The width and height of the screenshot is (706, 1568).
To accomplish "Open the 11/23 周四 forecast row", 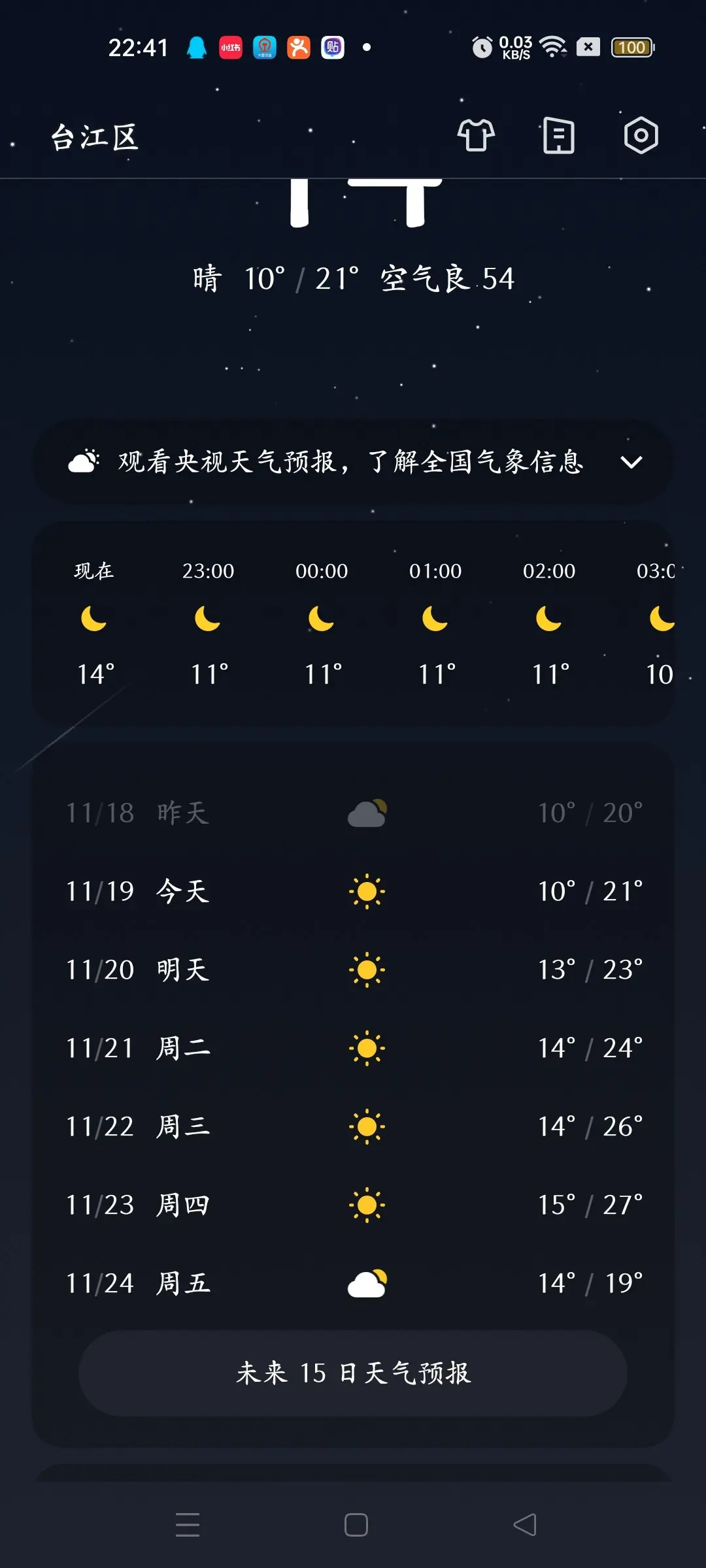I will [353, 1205].
